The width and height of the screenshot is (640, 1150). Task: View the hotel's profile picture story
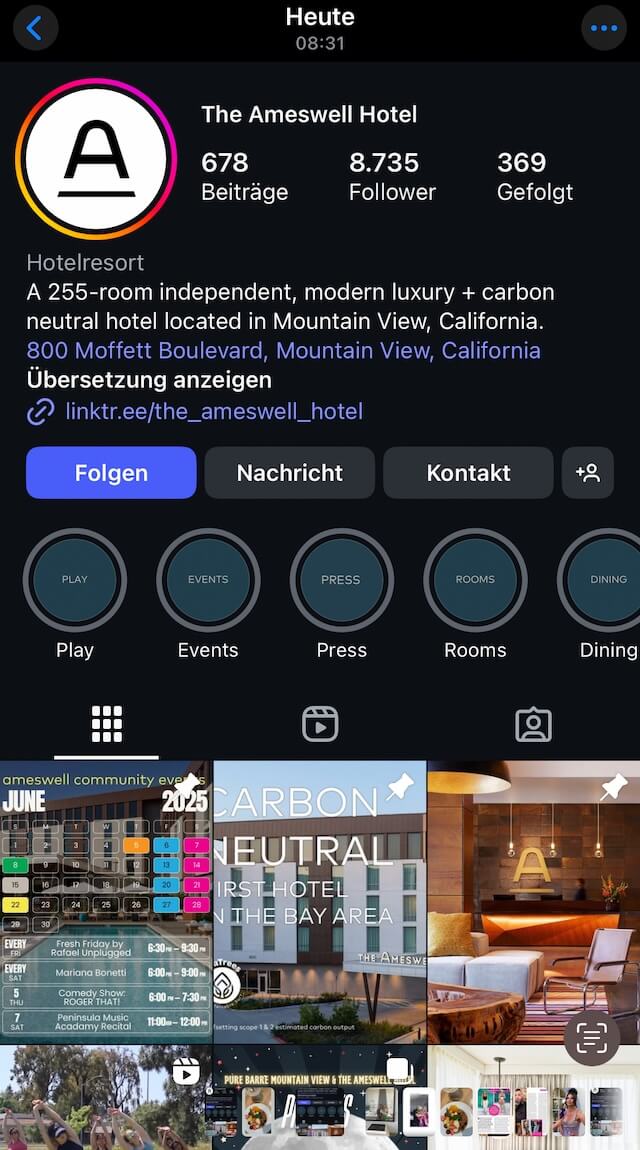coord(96,159)
